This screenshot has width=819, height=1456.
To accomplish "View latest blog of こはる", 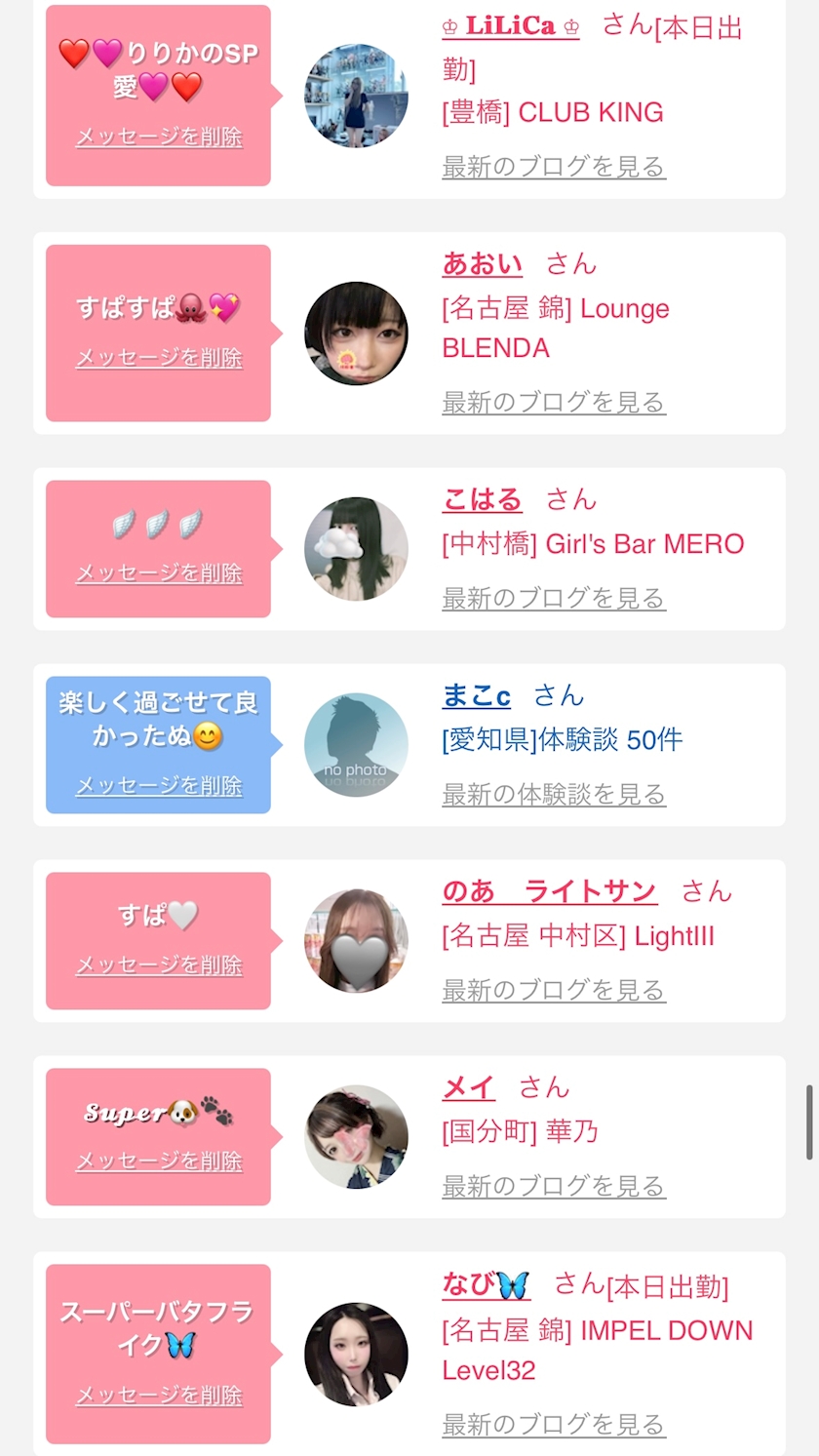I will click(x=553, y=598).
